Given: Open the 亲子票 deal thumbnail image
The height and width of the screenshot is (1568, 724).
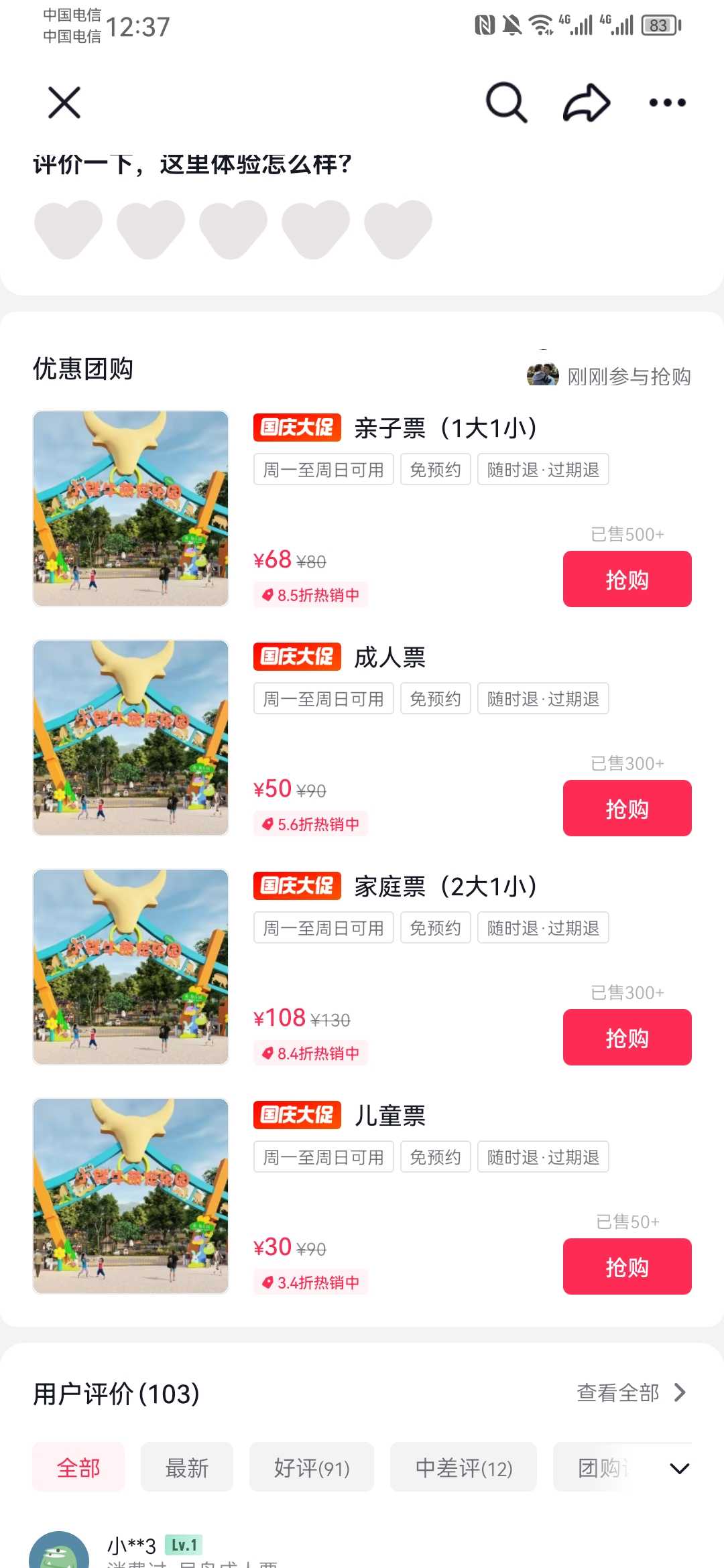Looking at the screenshot, I should [131, 509].
